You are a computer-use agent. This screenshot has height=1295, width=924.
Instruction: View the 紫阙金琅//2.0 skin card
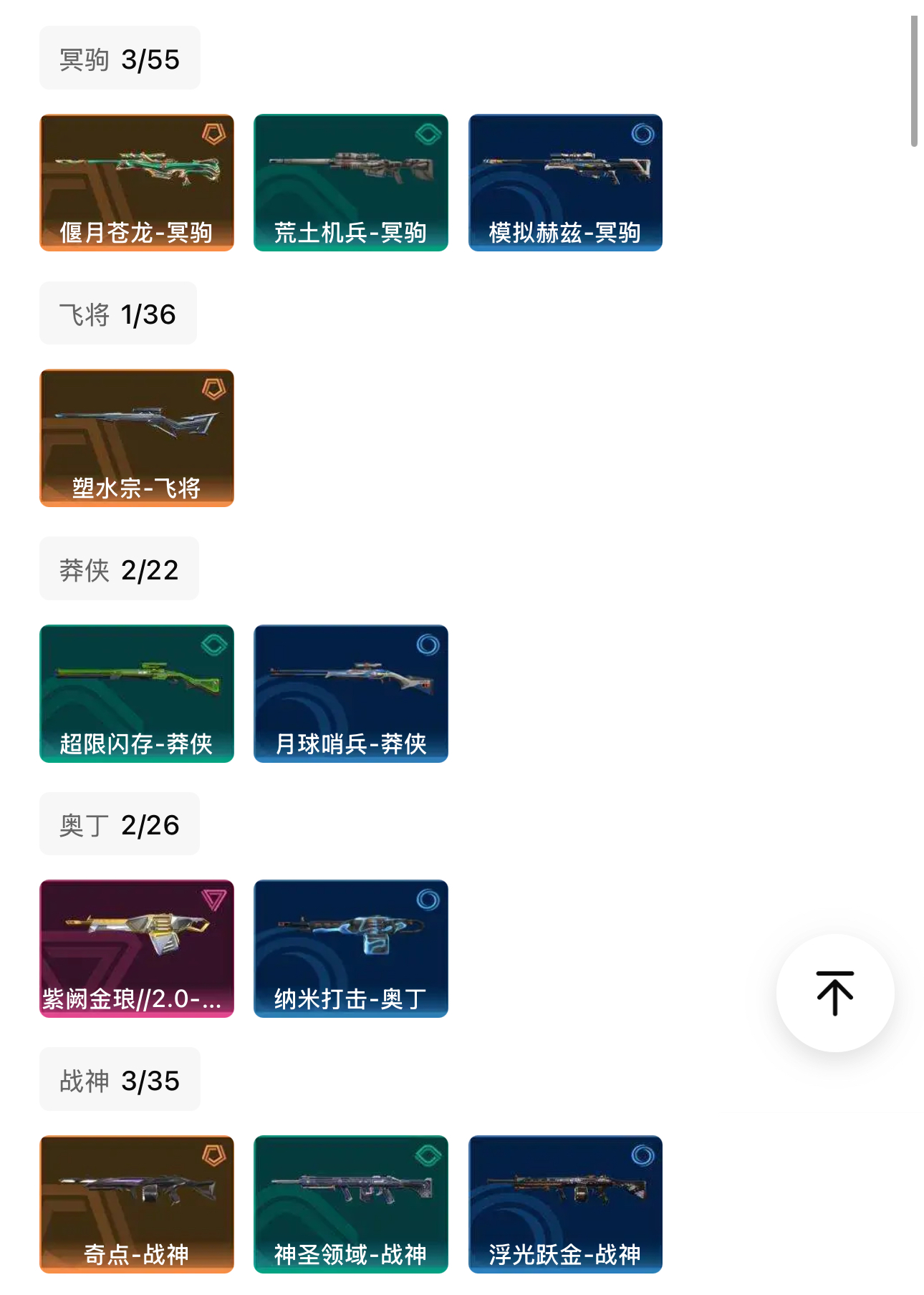click(x=137, y=948)
